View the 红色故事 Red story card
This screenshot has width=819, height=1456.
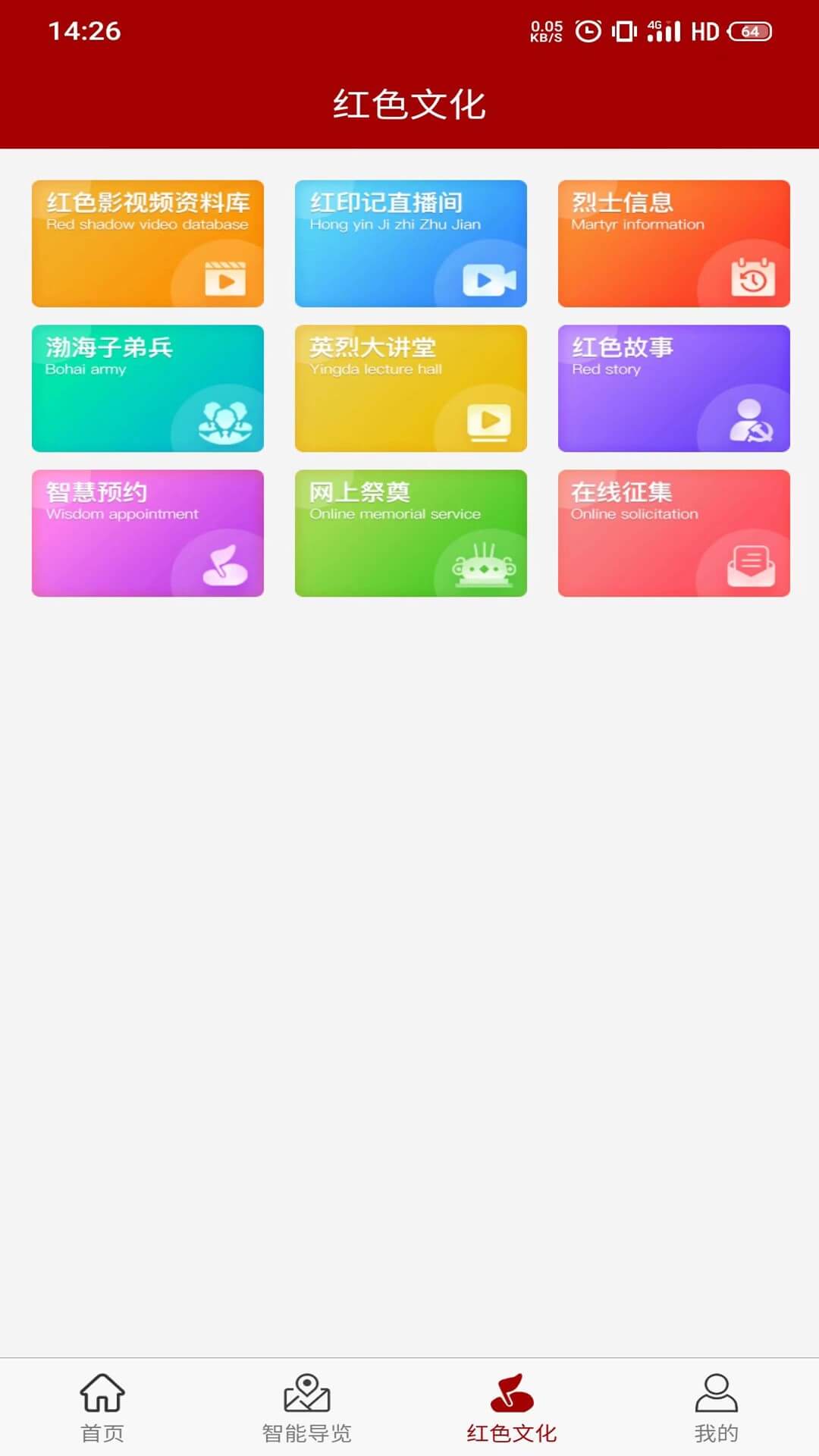tap(673, 388)
